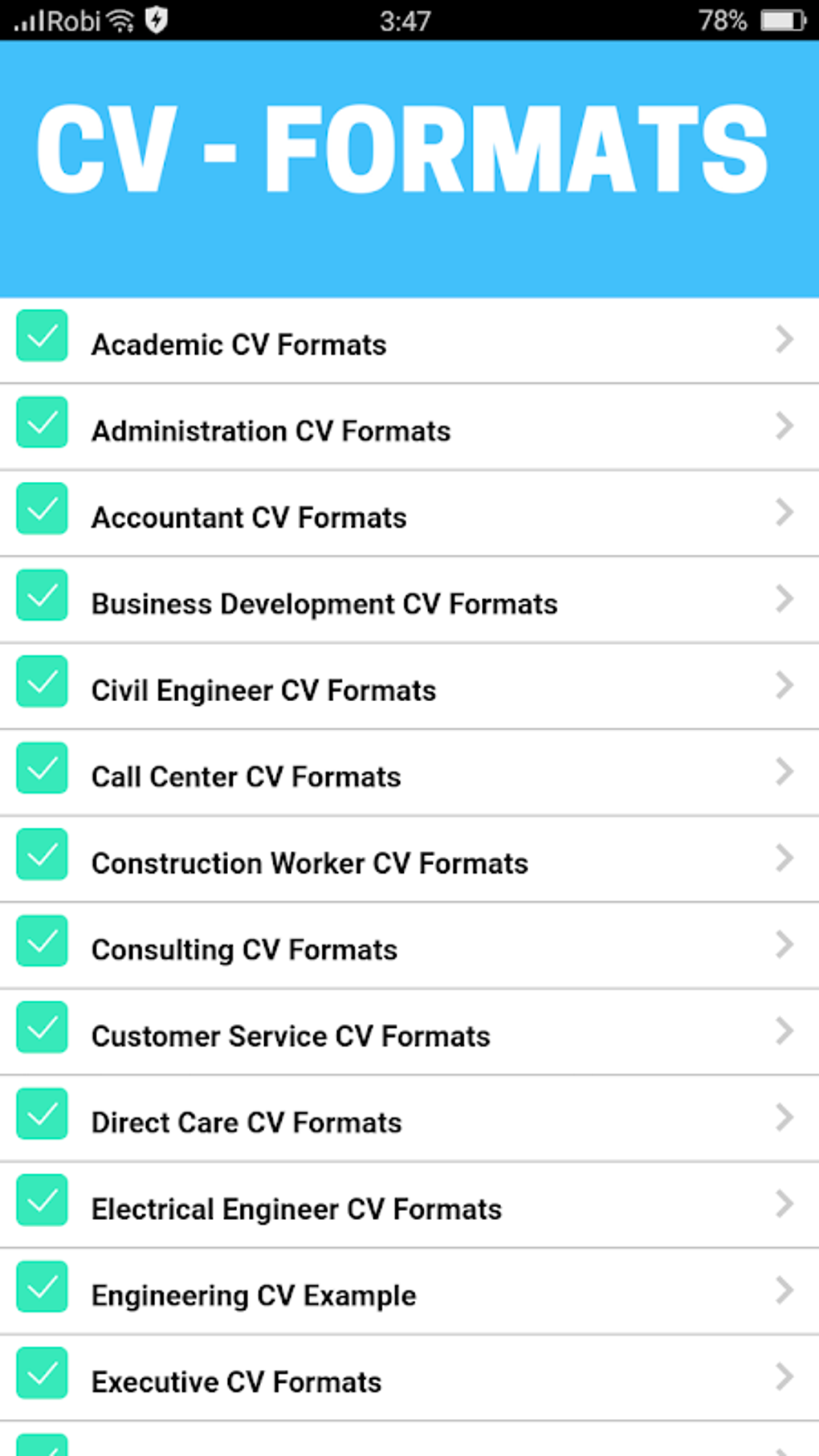The image size is (819, 1456).
Task: Open Executive CV Formats
Action: coord(401,1381)
